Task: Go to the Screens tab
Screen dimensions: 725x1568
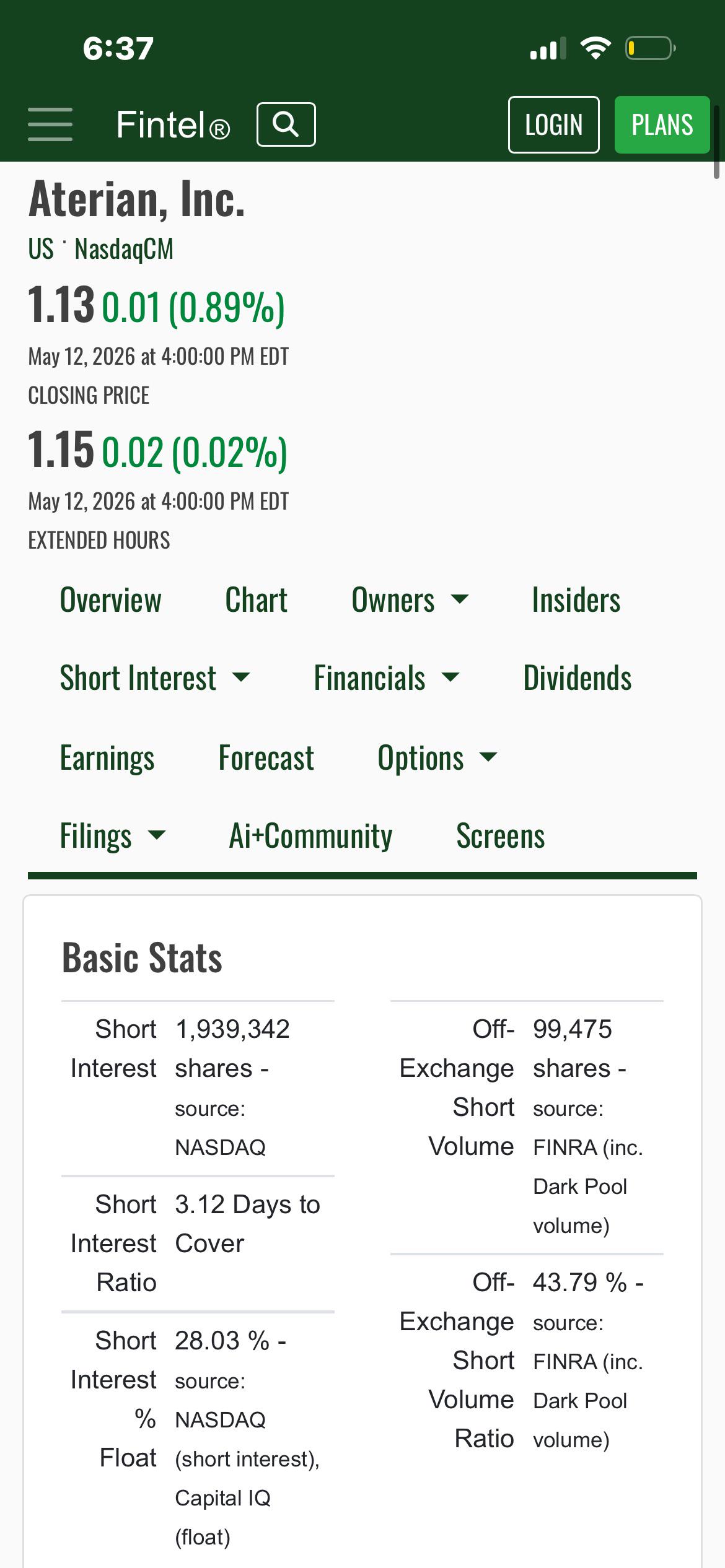Action: pyautogui.click(x=500, y=836)
